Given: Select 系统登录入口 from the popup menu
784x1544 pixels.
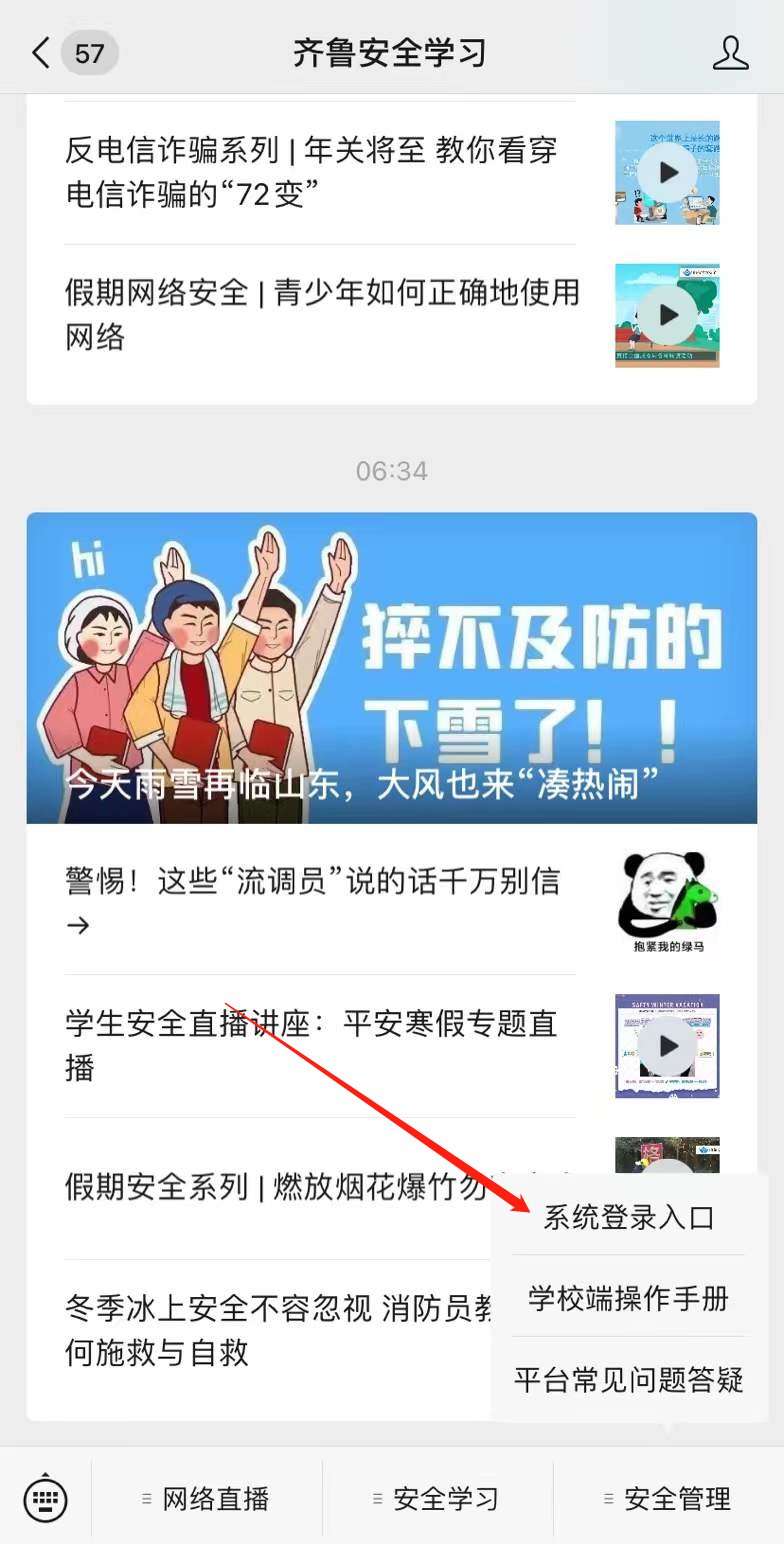Looking at the screenshot, I should 629,1217.
